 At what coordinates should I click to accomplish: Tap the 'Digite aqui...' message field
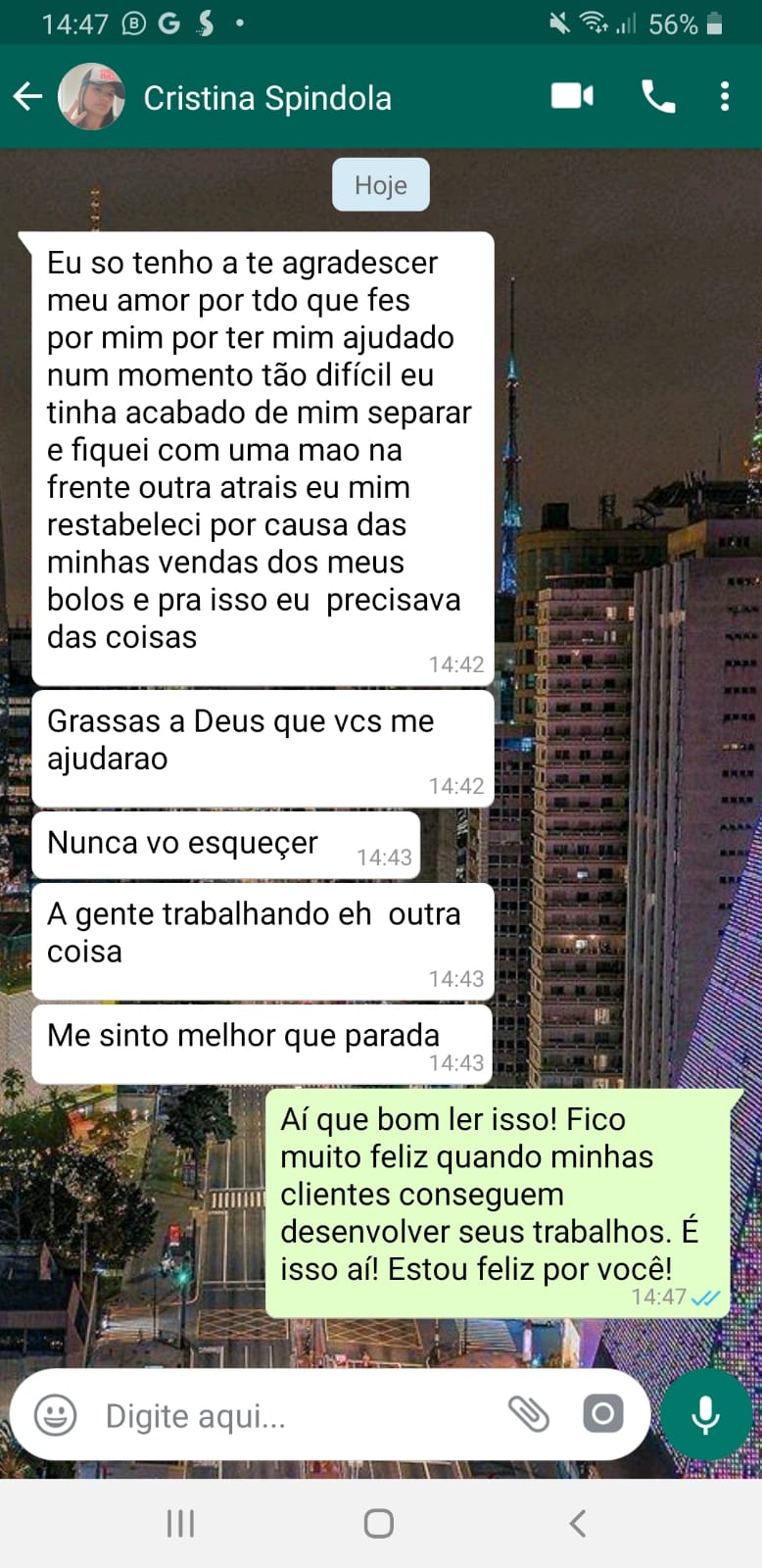coord(294,1416)
